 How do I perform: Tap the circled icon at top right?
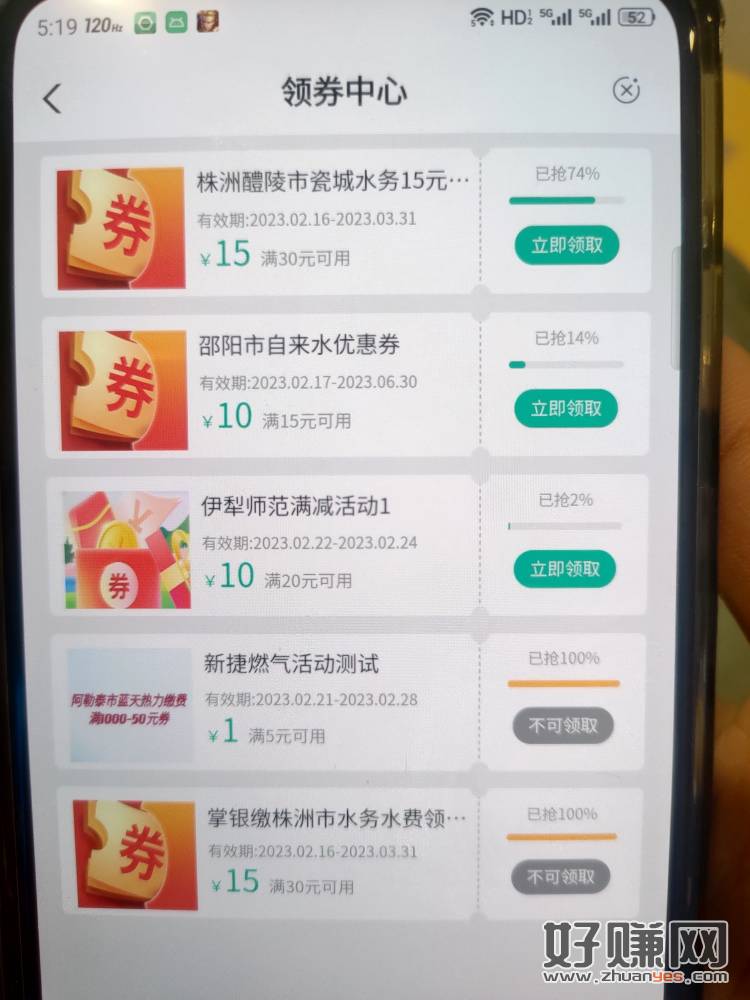point(626,90)
